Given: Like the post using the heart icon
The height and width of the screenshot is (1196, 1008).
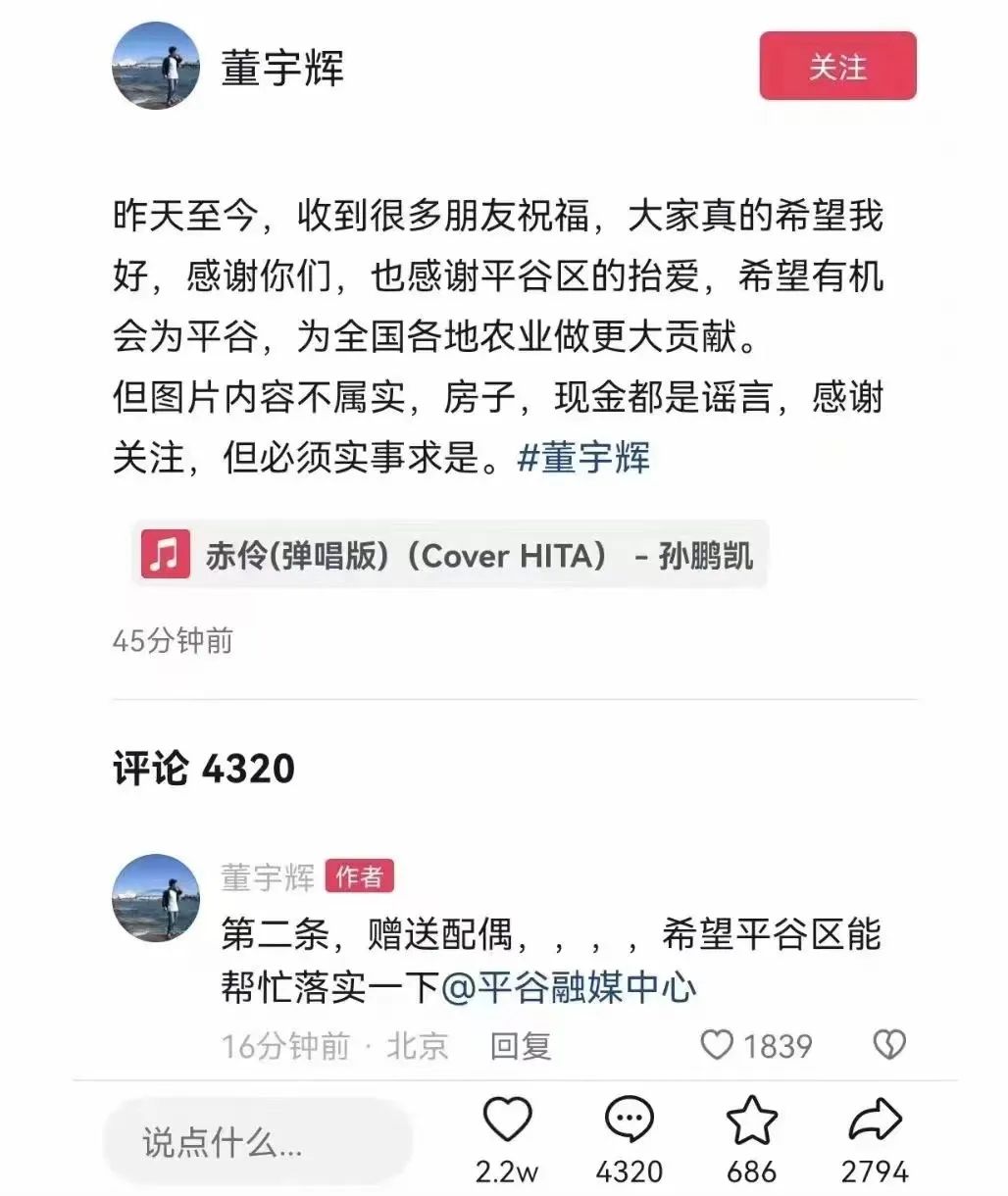Looking at the screenshot, I should pyautogui.click(x=507, y=1121).
